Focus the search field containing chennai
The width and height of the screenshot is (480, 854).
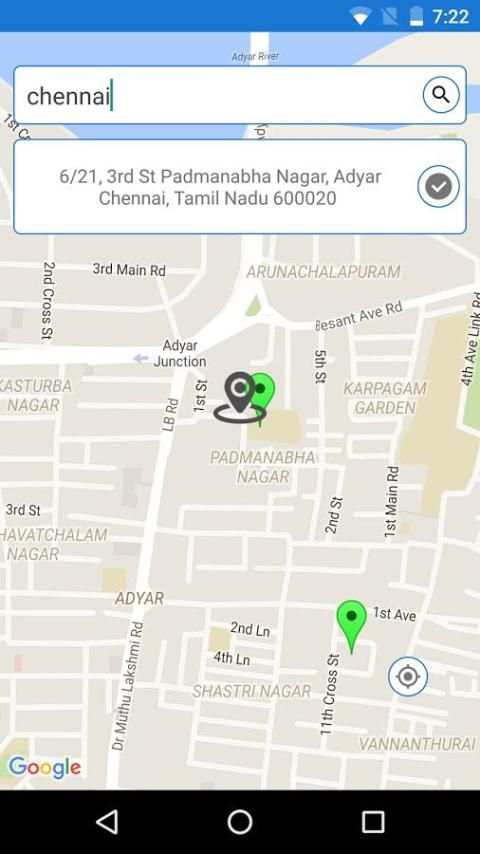click(218, 96)
